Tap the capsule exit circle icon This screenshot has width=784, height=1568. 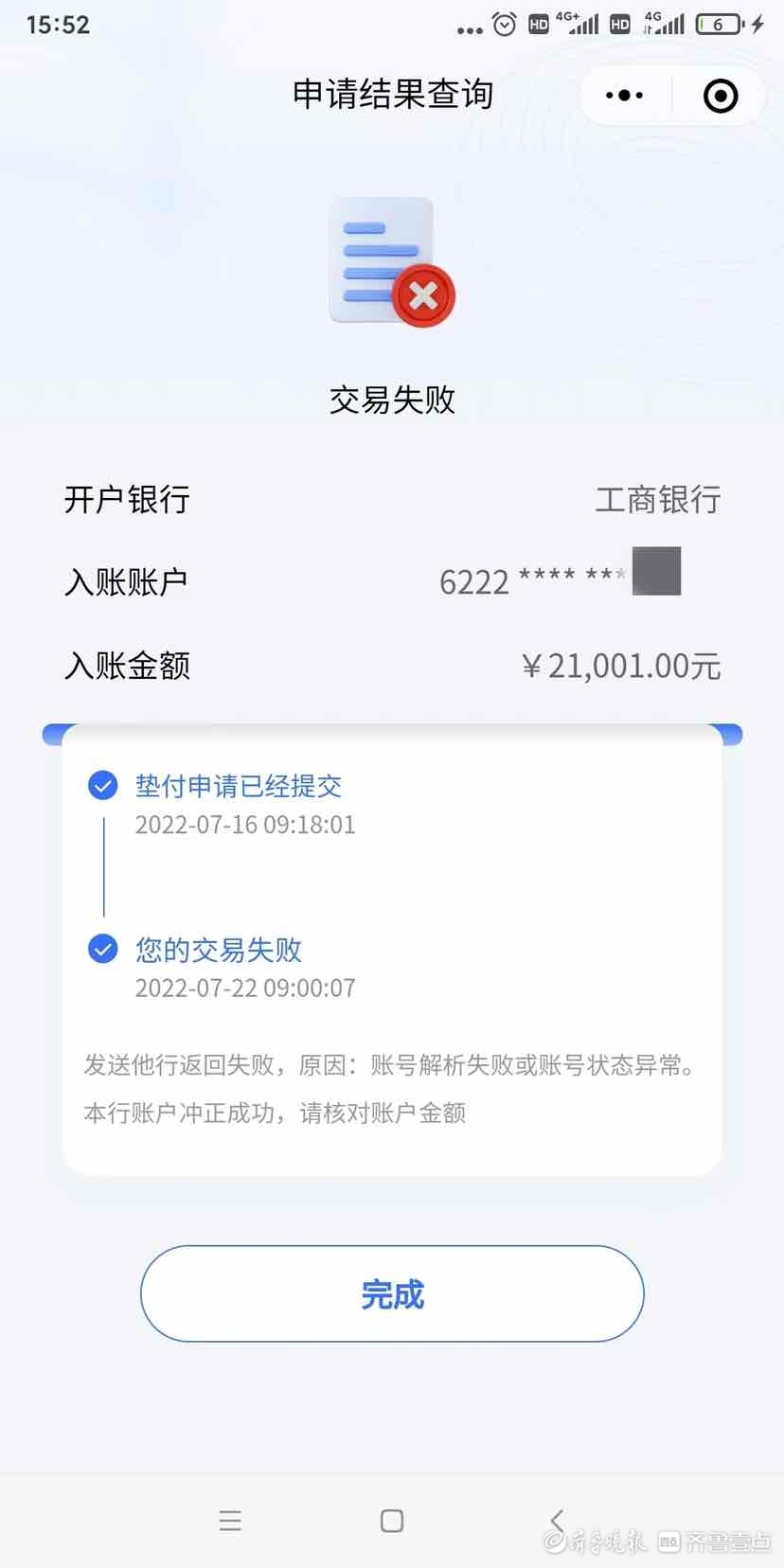[720, 95]
